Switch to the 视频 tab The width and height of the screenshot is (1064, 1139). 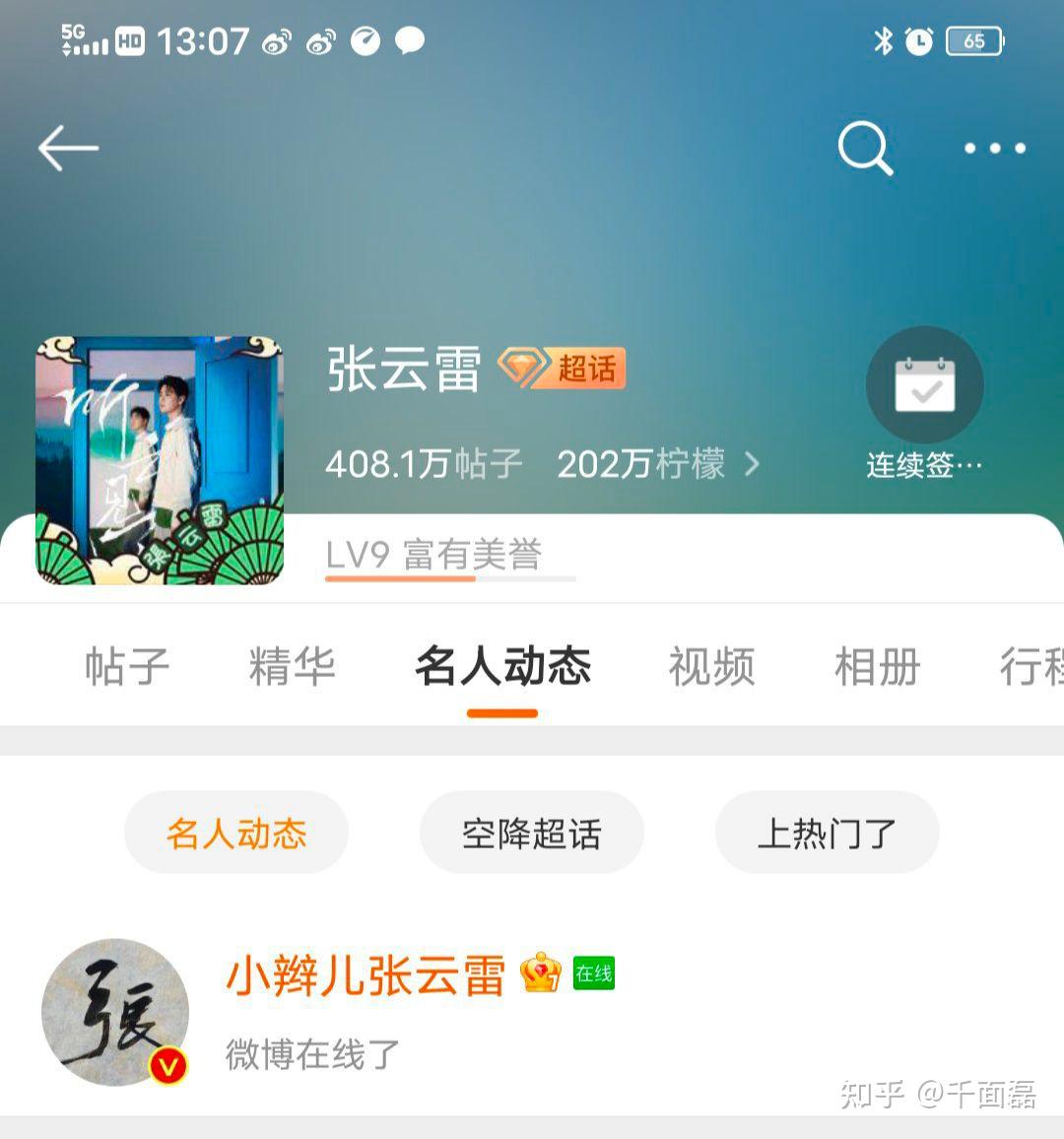712,666
